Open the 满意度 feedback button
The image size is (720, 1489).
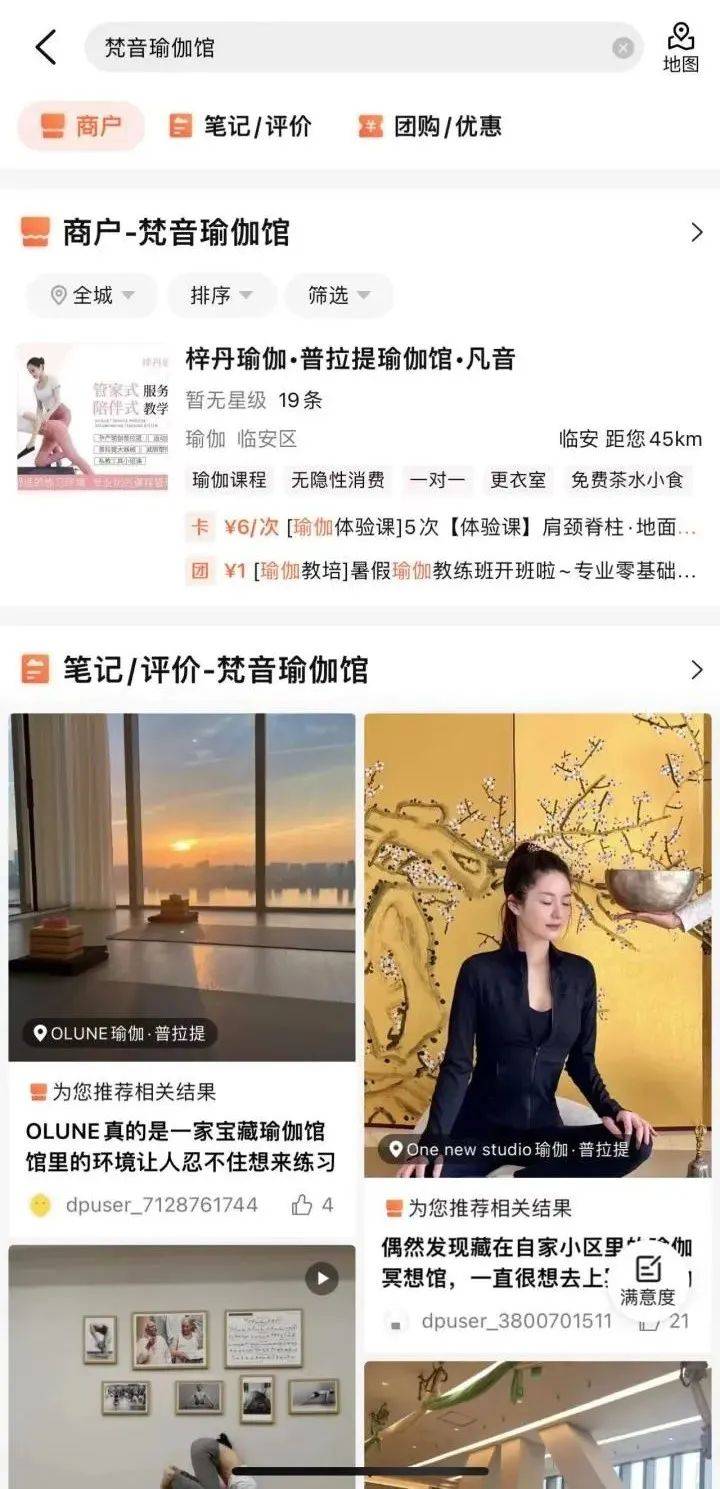pyautogui.click(x=648, y=1279)
